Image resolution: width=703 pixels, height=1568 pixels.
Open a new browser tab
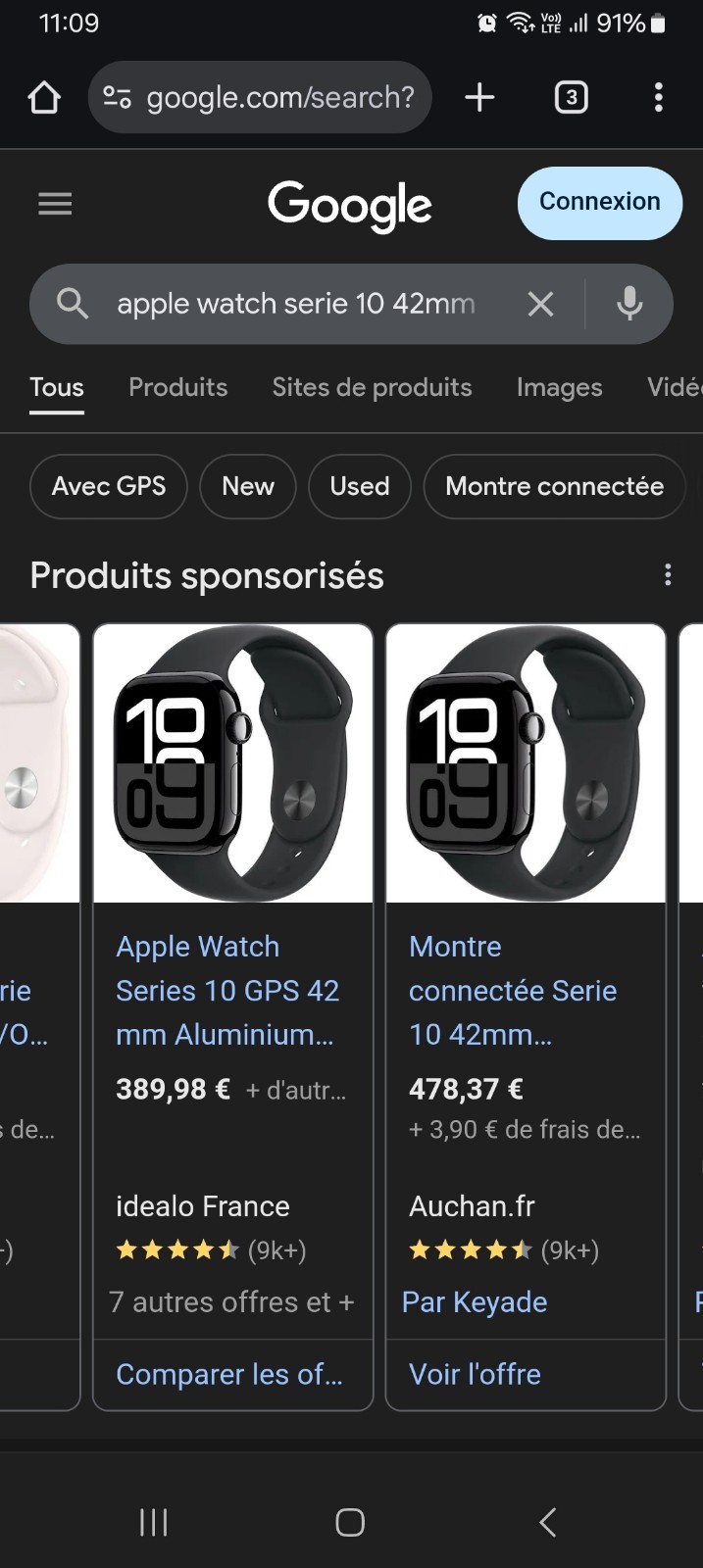[x=479, y=98]
